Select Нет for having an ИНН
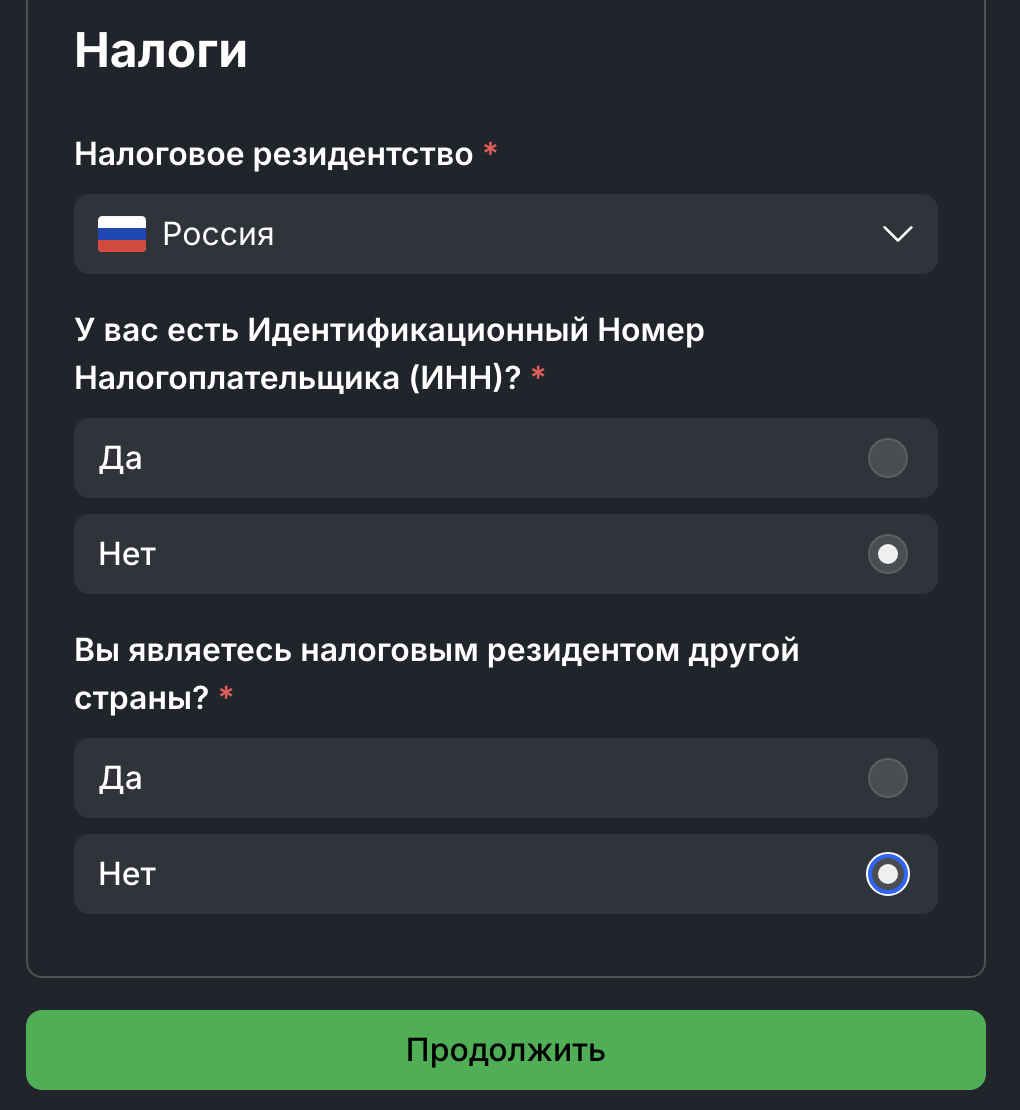 point(887,554)
